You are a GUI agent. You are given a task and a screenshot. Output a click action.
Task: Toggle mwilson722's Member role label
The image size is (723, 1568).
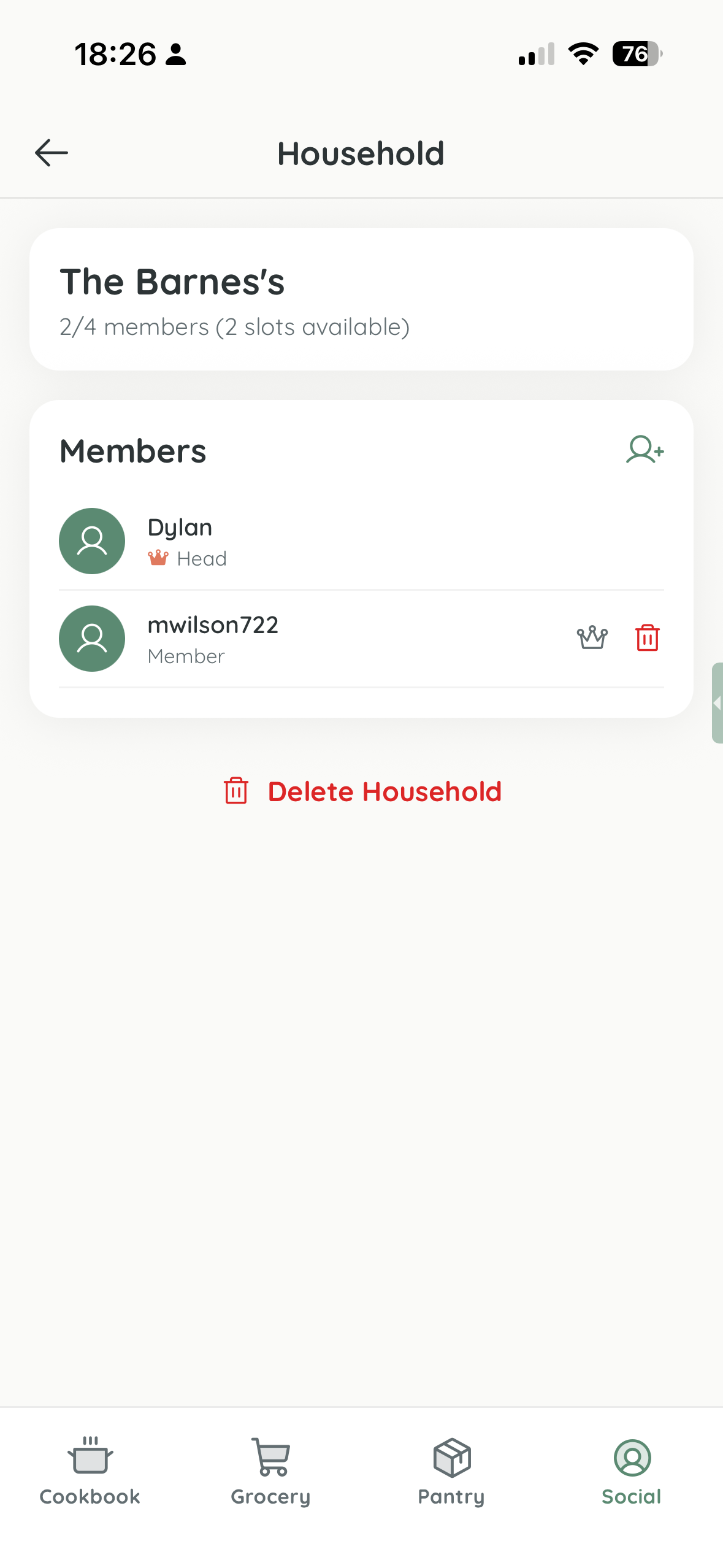tap(186, 656)
